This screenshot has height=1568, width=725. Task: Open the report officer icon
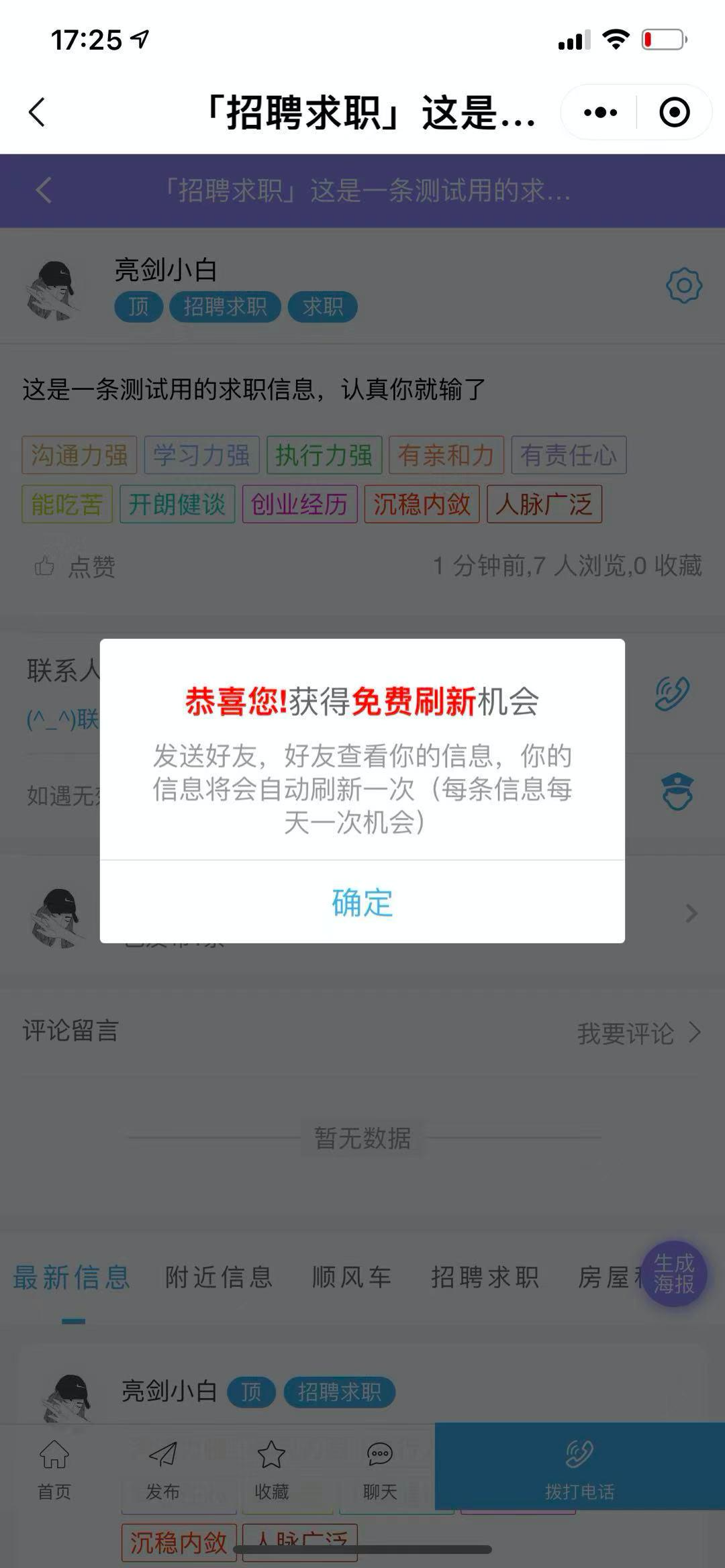point(677,792)
